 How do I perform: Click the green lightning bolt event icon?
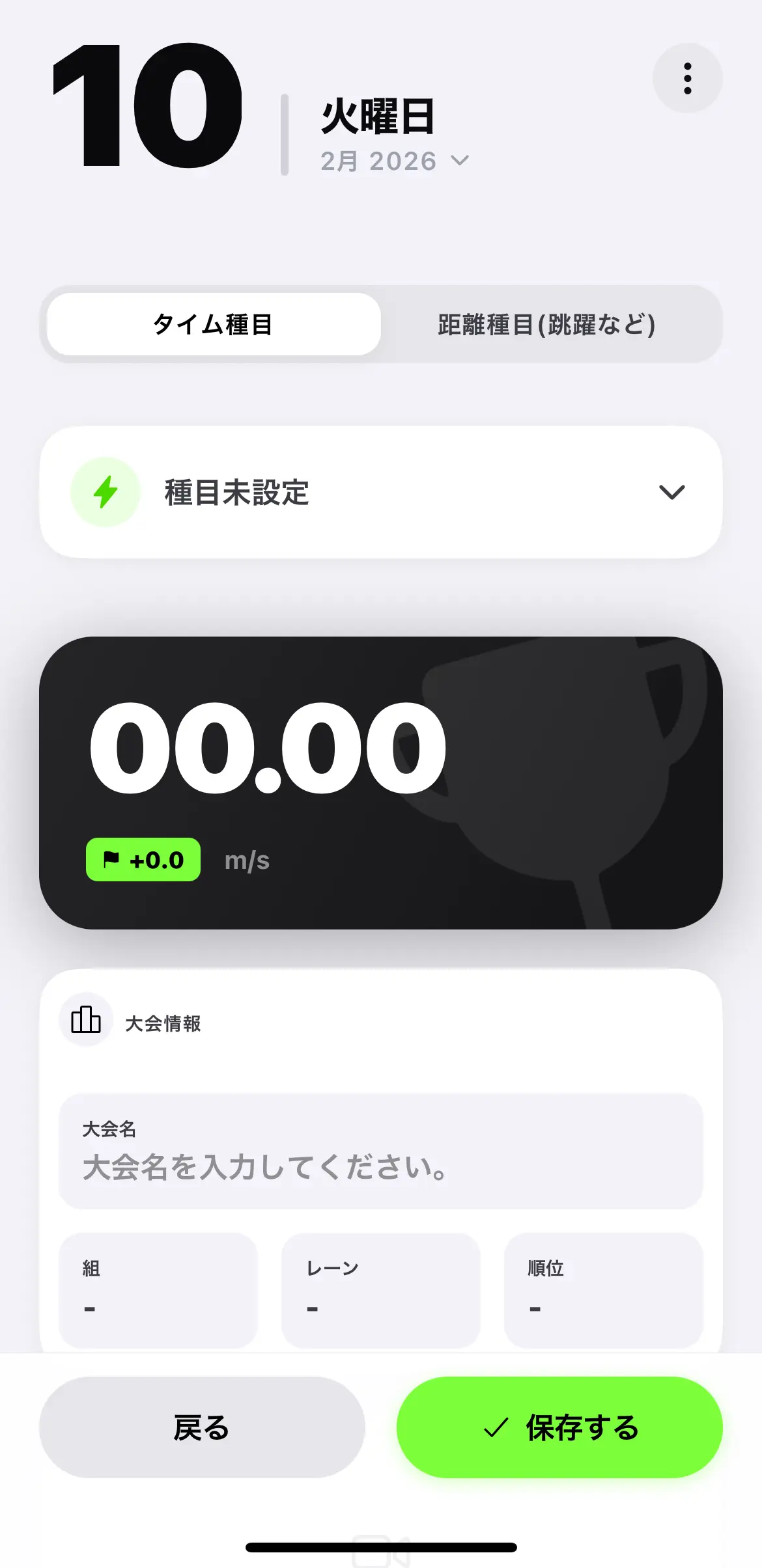(106, 493)
